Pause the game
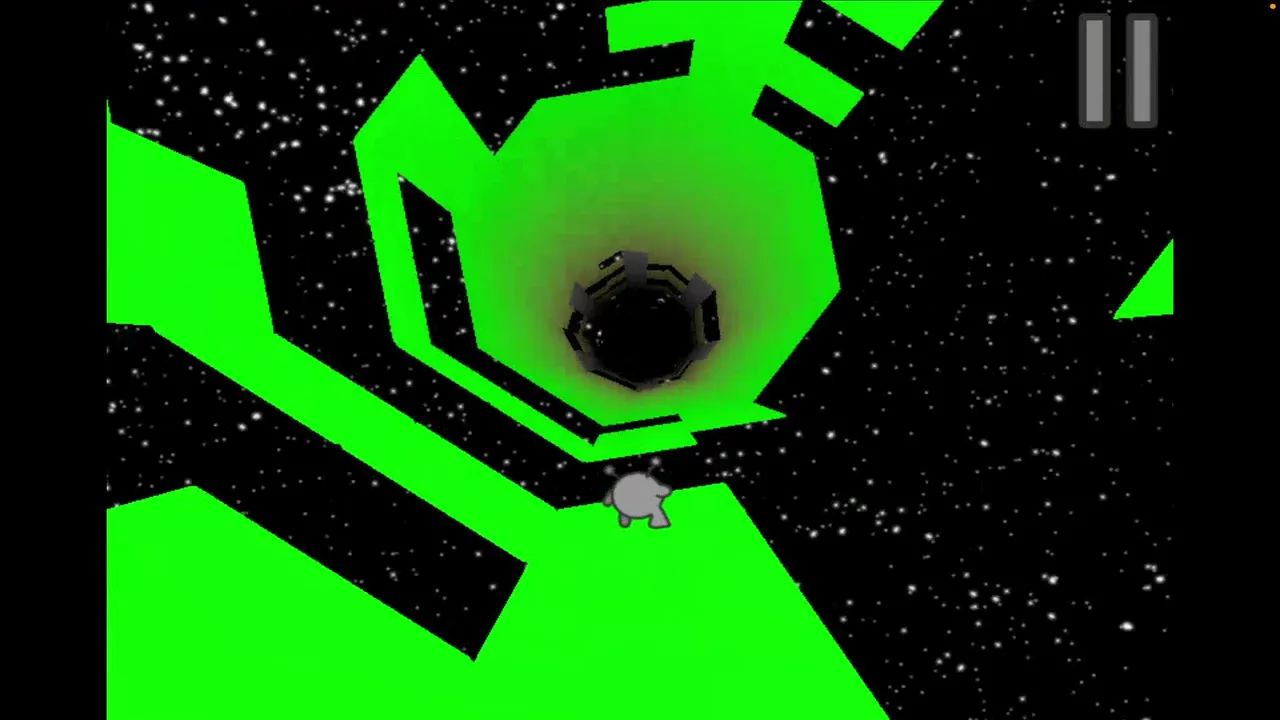The width and height of the screenshot is (1280, 720). [1118, 71]
